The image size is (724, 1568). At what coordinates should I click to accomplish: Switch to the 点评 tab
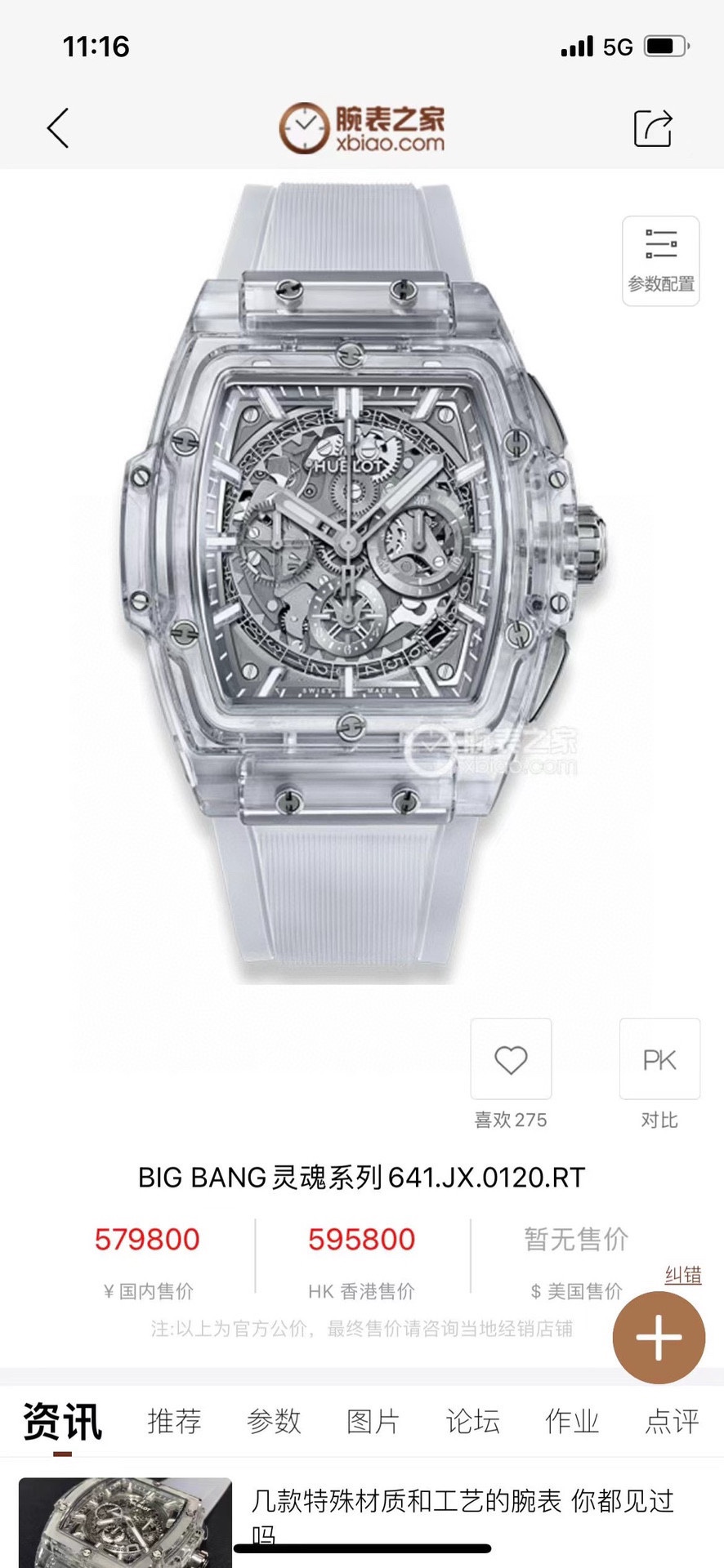tap(672, 1422)
